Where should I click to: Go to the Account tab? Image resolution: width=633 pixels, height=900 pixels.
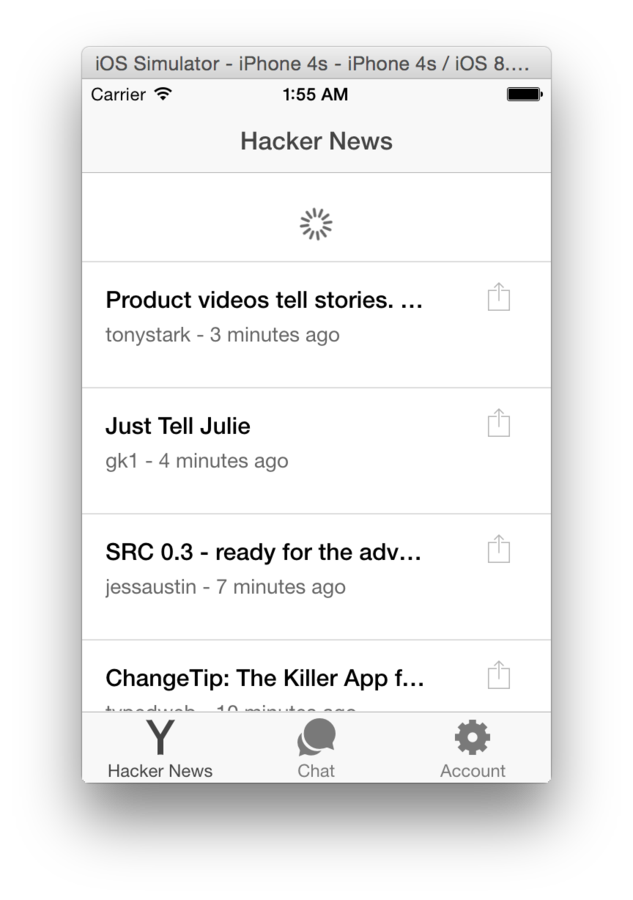tap(472, 748)
